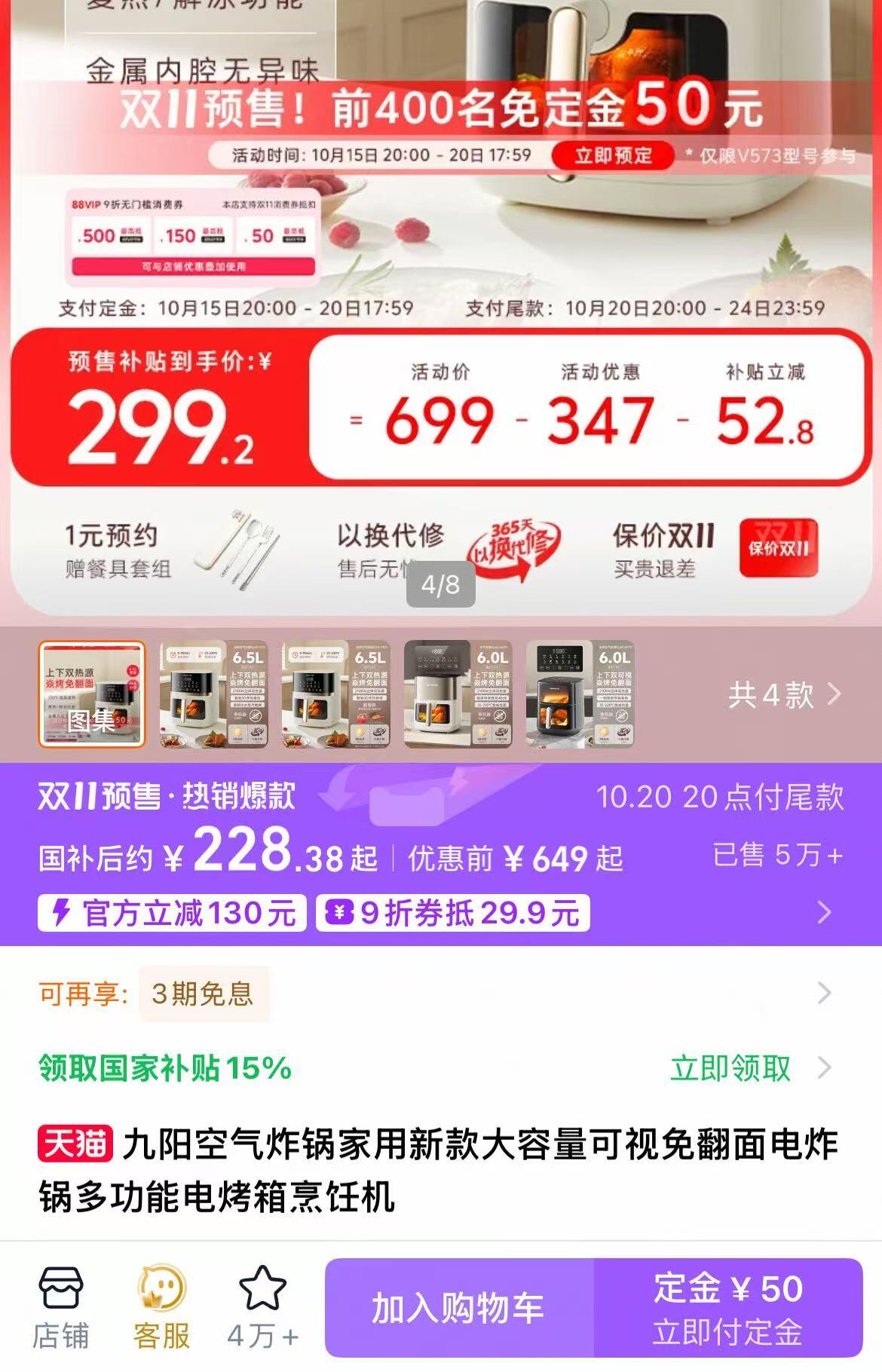Open the 图集 gallery thumbnail
This screenshot has height=1372, width=882.
pos(91,694)
